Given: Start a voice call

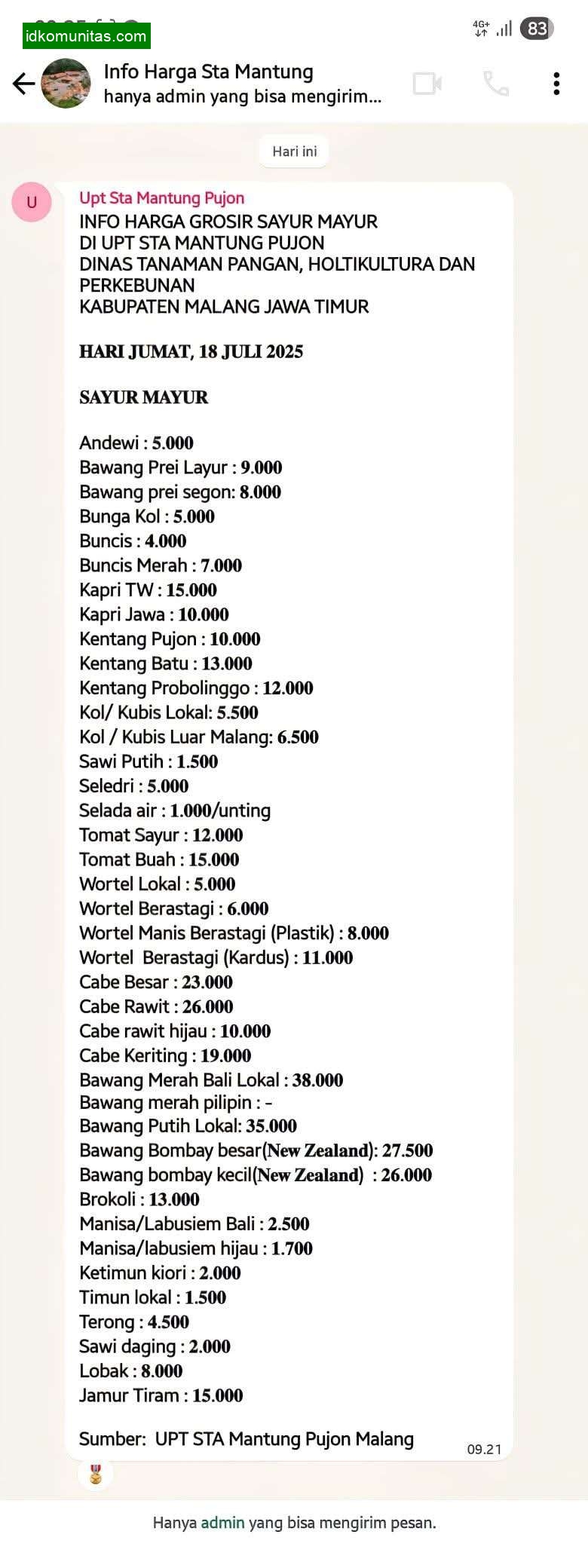Looking at the screenshot, I should [x=495, y=84].
